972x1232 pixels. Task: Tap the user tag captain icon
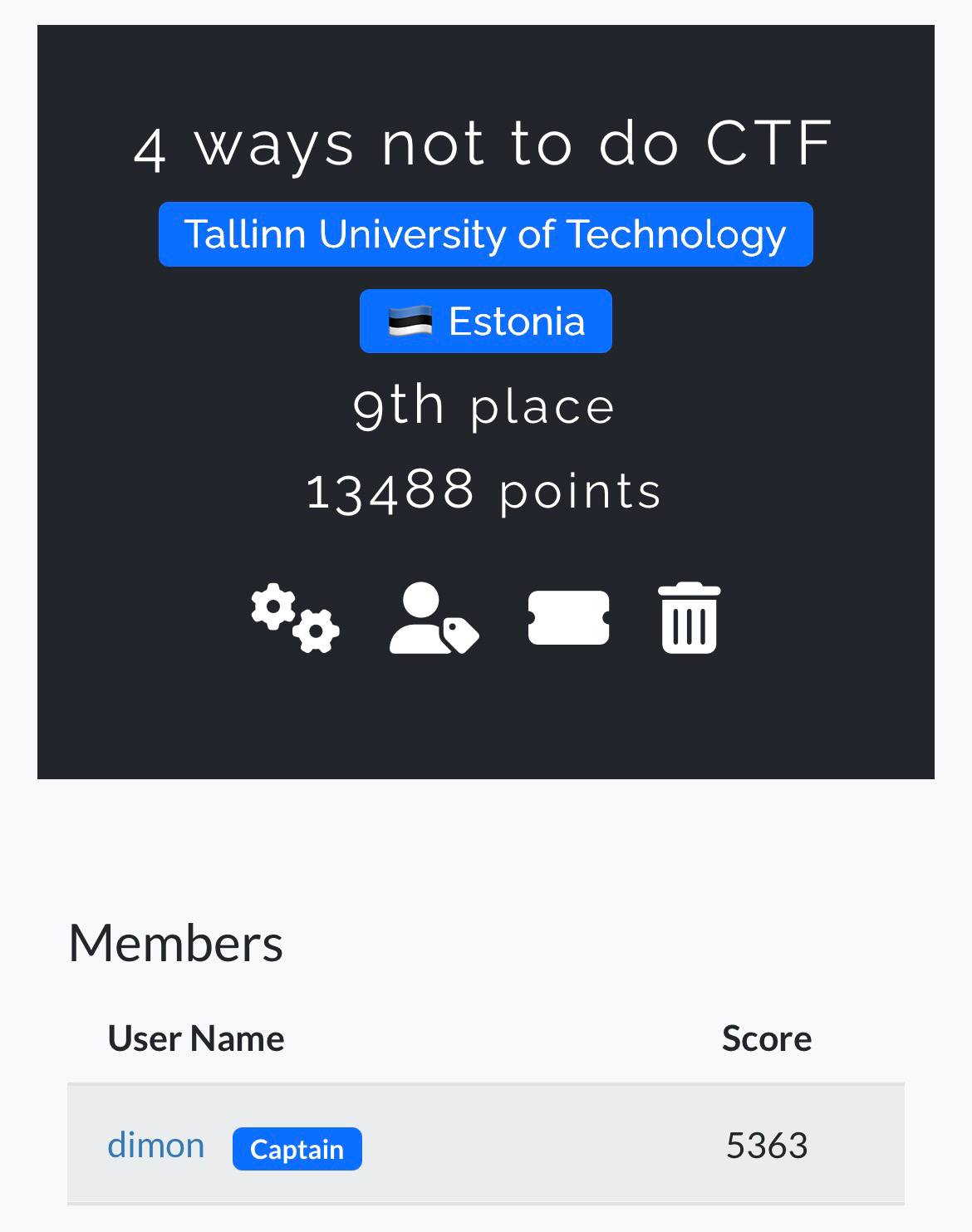pos(433,618)
